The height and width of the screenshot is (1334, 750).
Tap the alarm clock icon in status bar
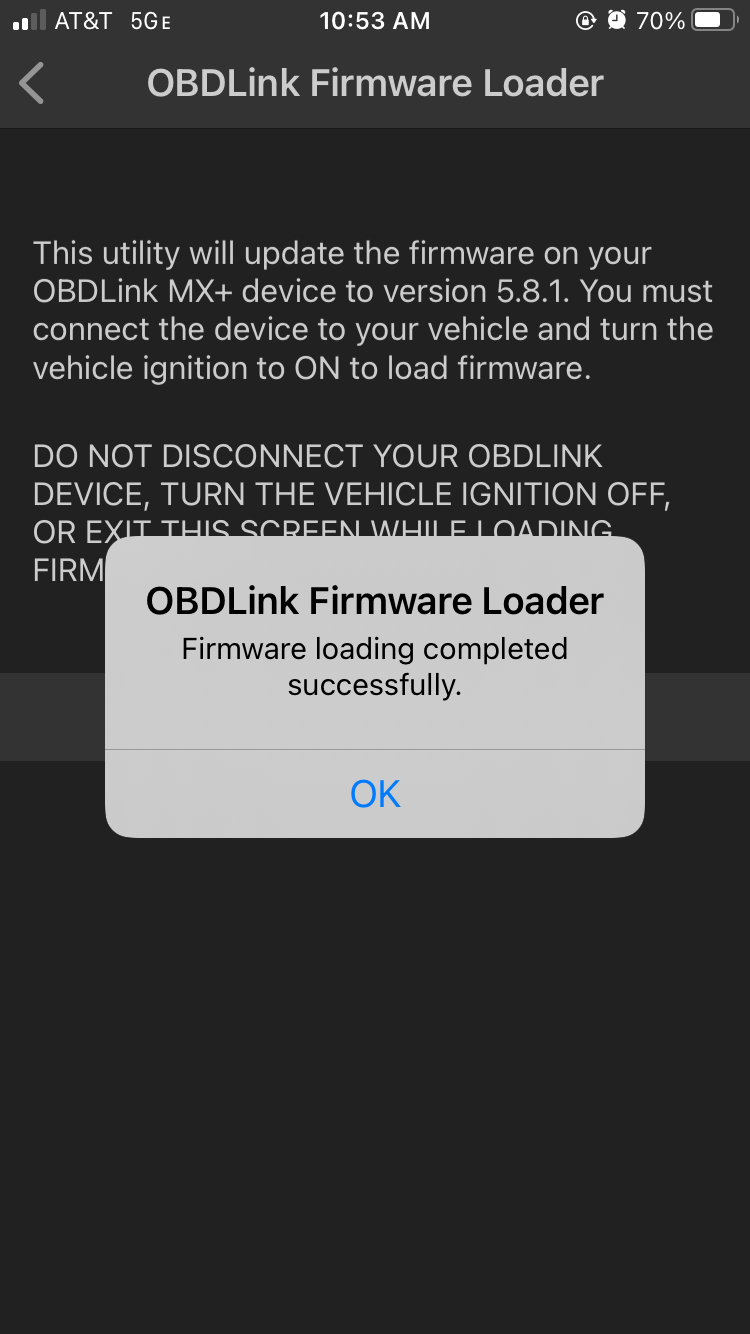point(617,19)
